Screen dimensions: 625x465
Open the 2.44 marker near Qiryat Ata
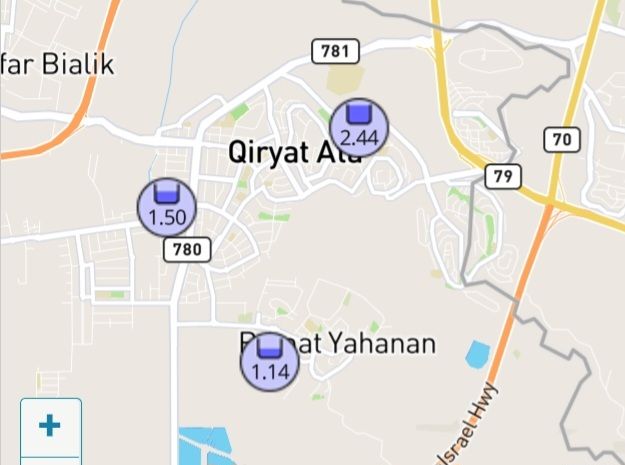tap(359, 128)
